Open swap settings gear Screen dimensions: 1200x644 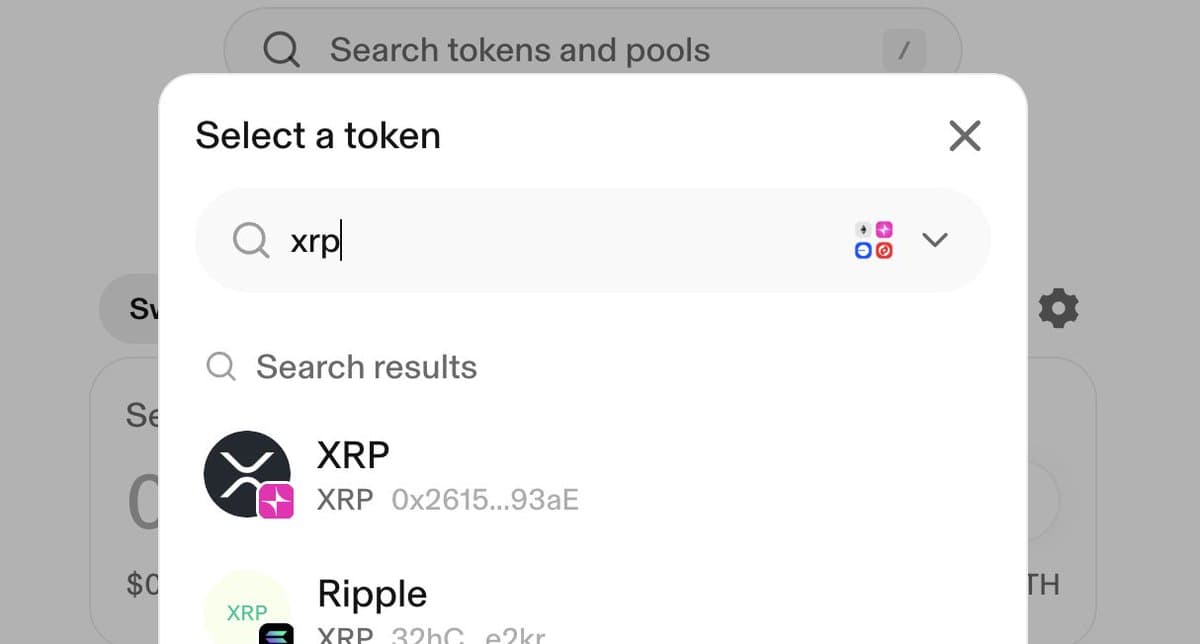(x=1058, y=309)
